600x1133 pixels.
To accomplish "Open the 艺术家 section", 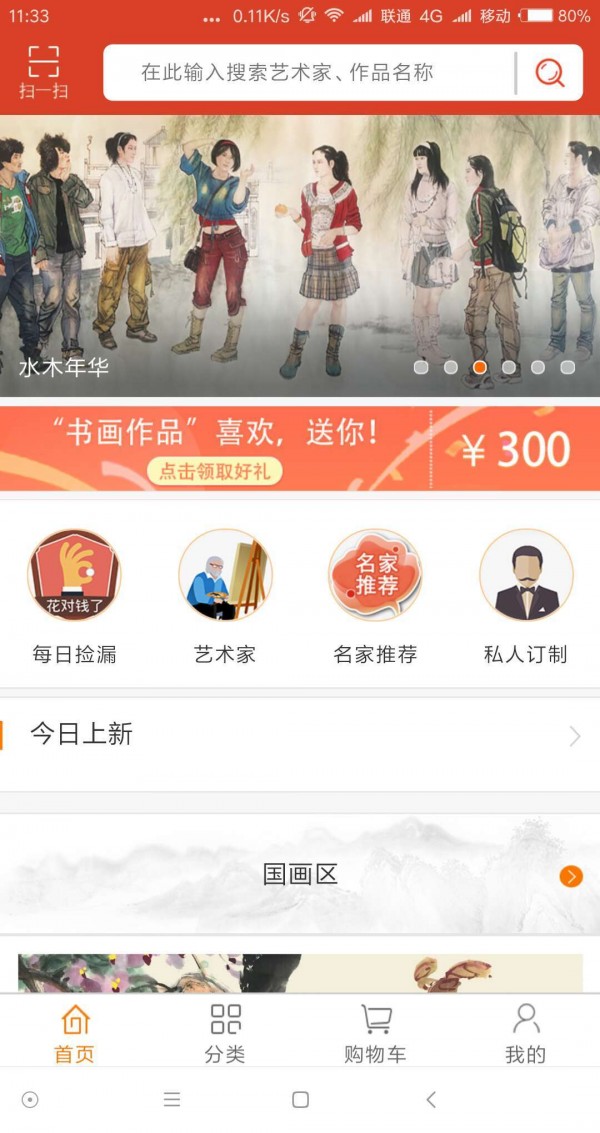I will (225, 596).
